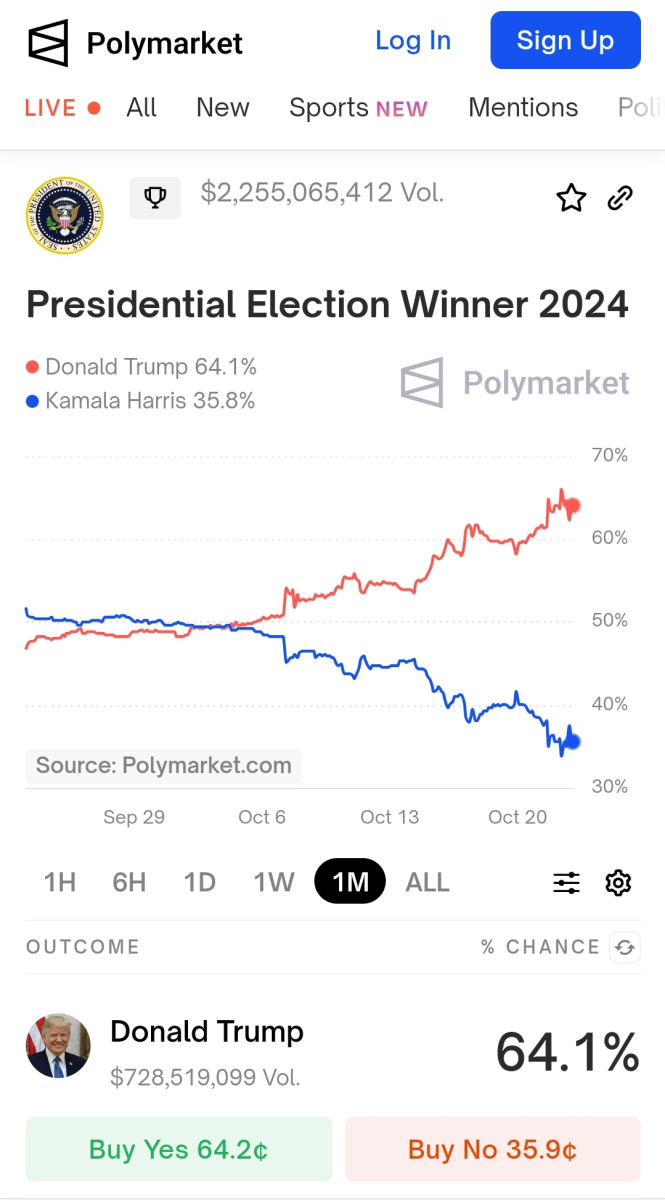This screenshot has width=665, height=1200.
Task: Favorite this market with the star icon
Action: click(x=571, y=198)
